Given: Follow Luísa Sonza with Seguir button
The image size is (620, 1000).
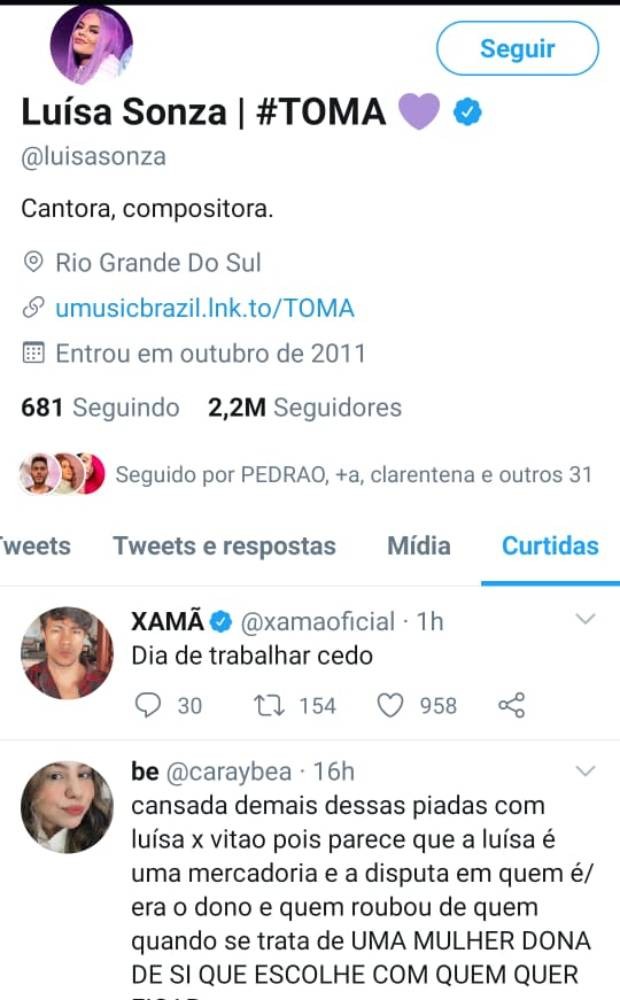Looking at the screenshot, I should coord(517,48).
